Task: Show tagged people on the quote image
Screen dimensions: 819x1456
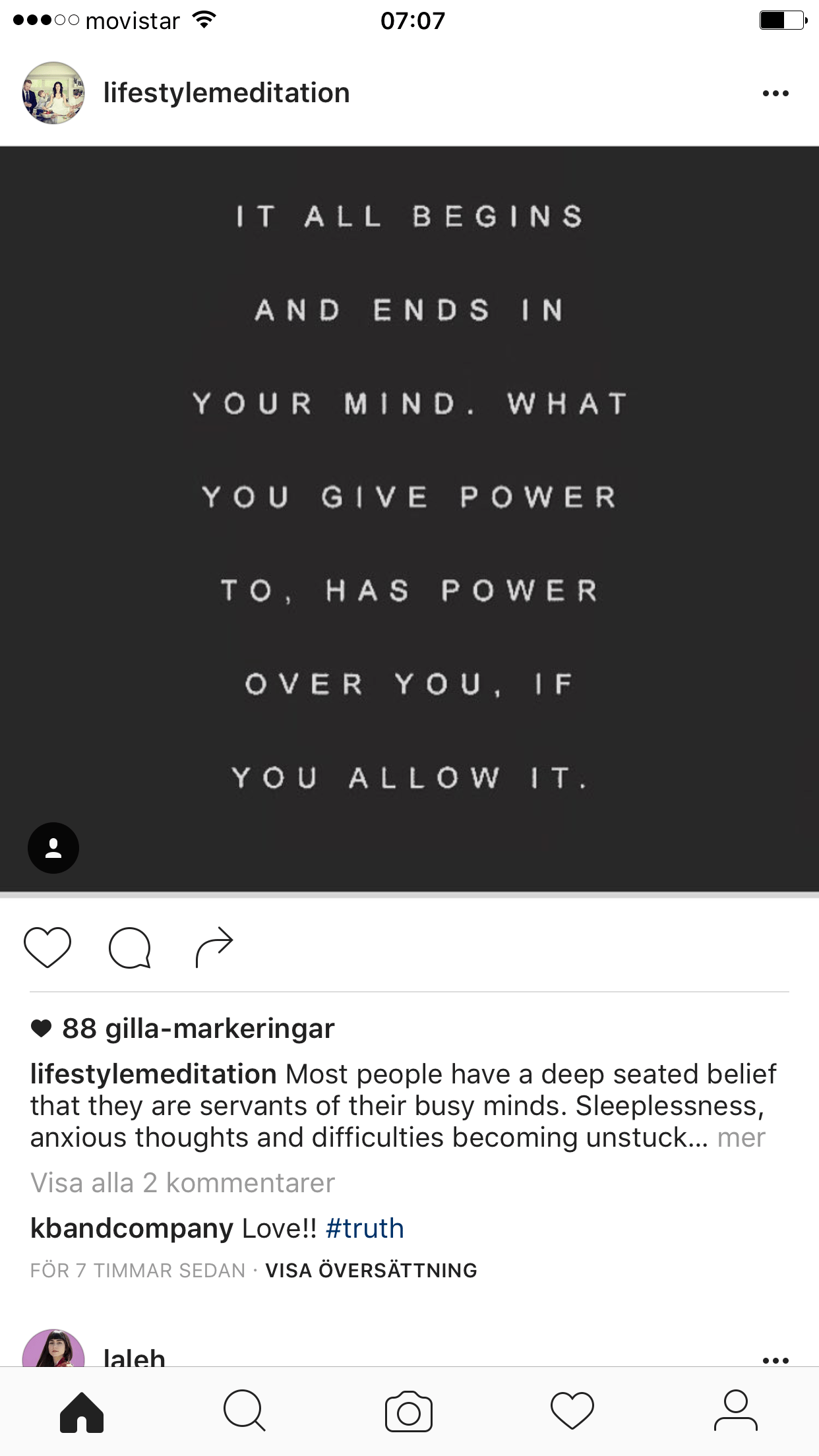Action: (x=53, y=848)
